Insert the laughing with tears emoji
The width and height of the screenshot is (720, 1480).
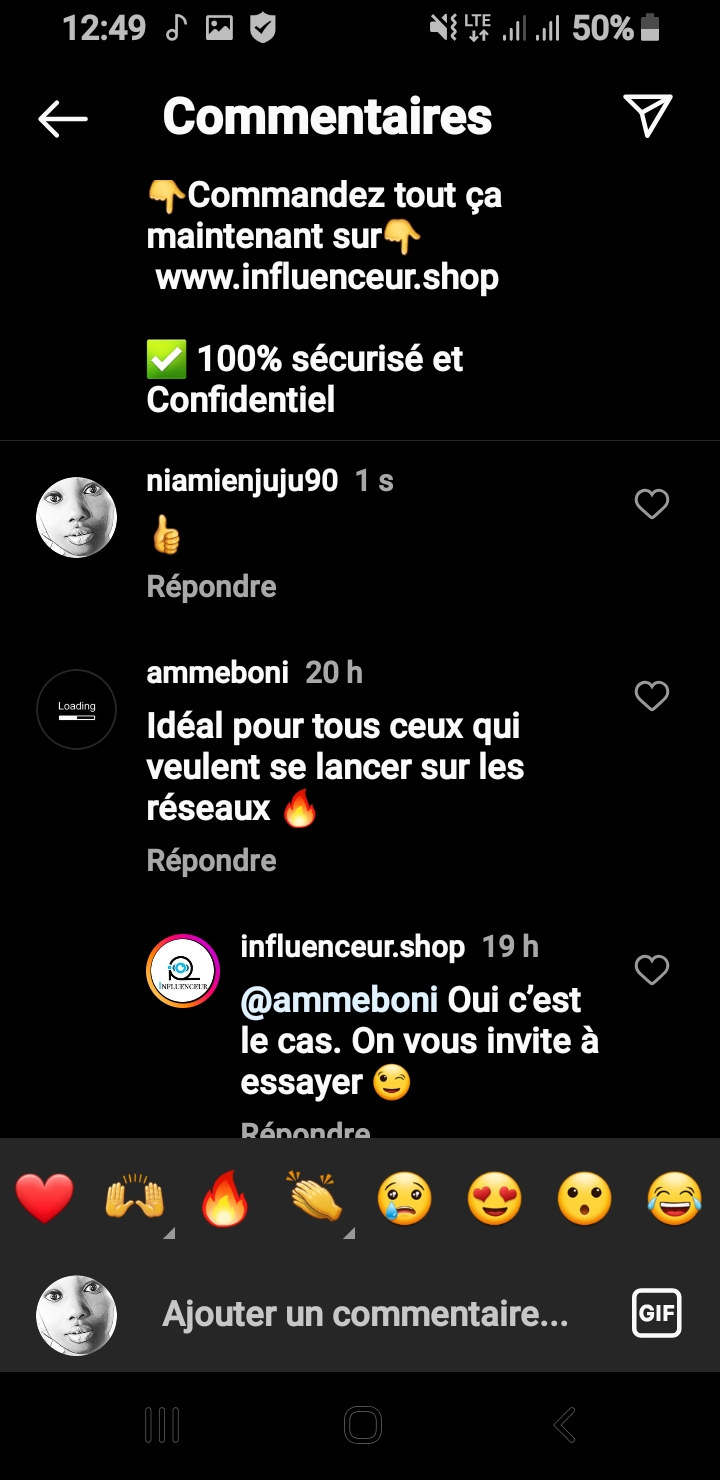point(675,1199)
